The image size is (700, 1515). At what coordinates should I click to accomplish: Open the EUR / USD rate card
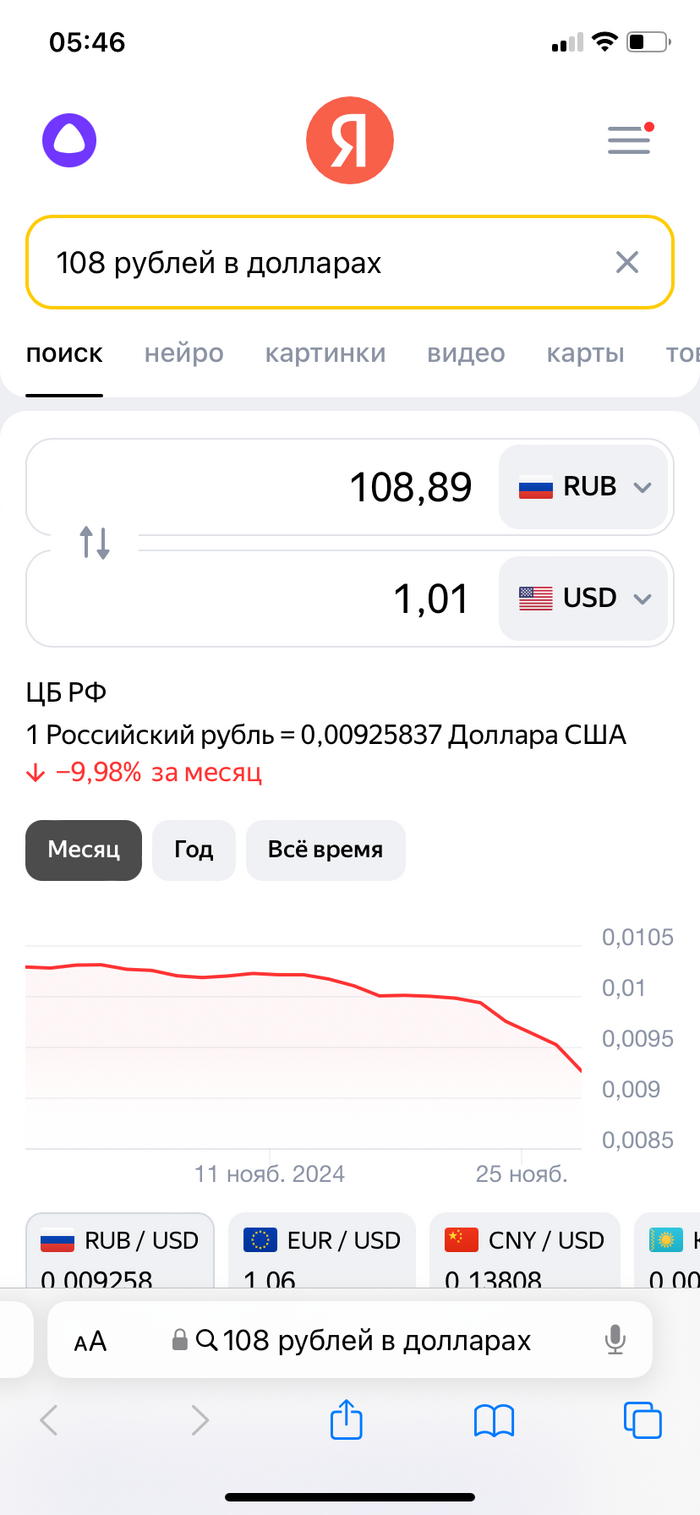click(x=322, y=1252)
